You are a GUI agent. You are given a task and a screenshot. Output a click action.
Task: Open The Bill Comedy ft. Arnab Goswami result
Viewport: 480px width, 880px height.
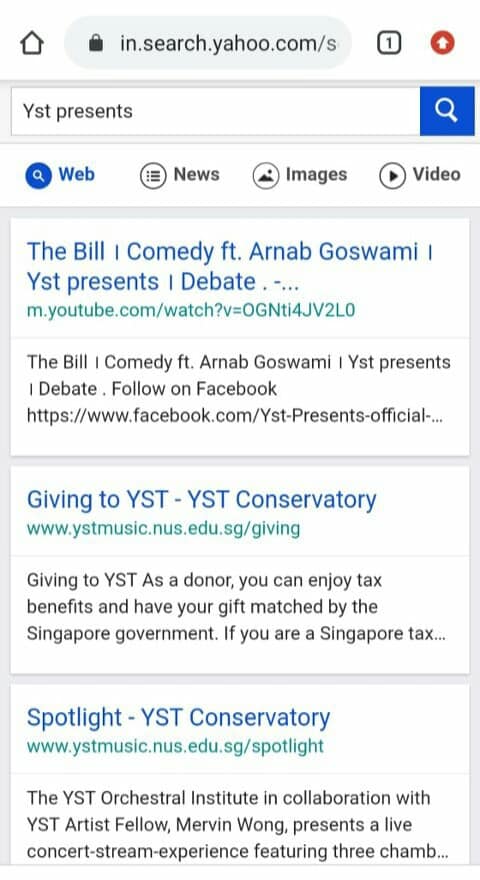(x=230, y=267)
